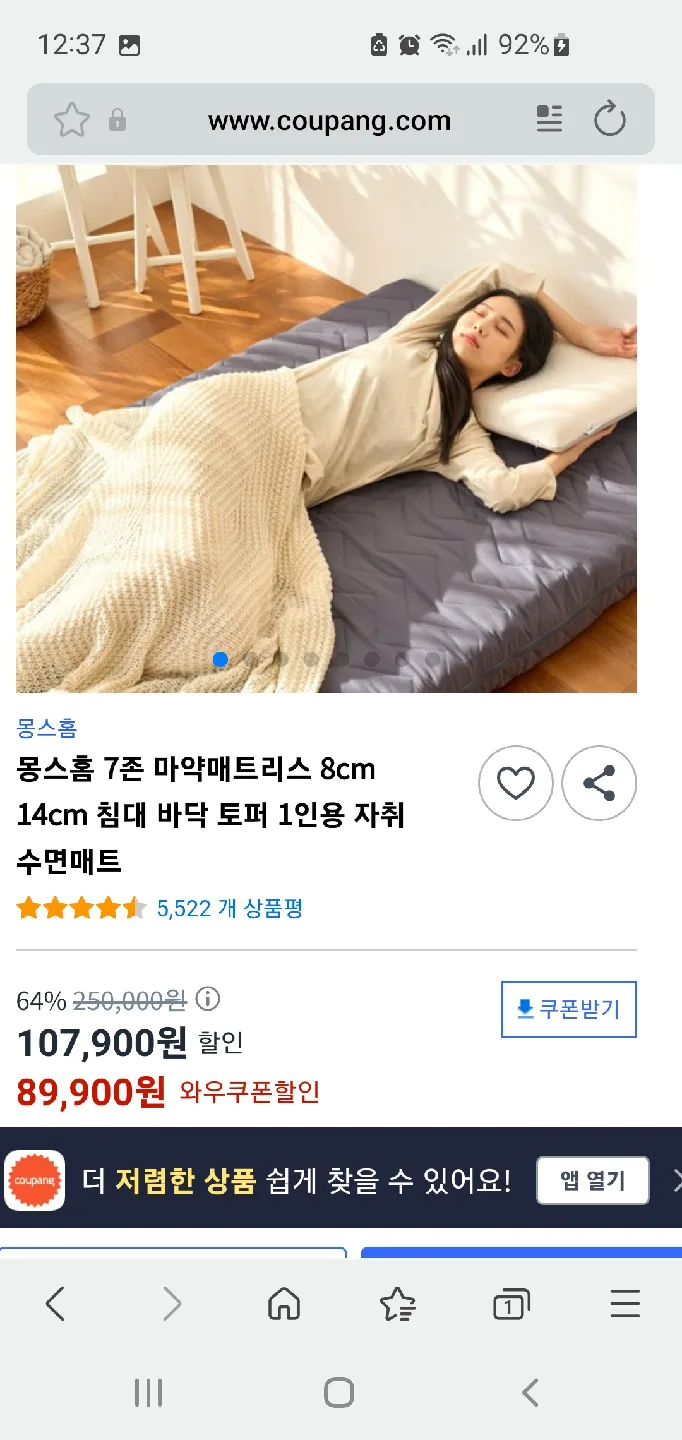Viewport: 682px width, 1440px height.
Task: Open reader mode icon in address bar
Action: pyautogui.click(x=549, y=120)
